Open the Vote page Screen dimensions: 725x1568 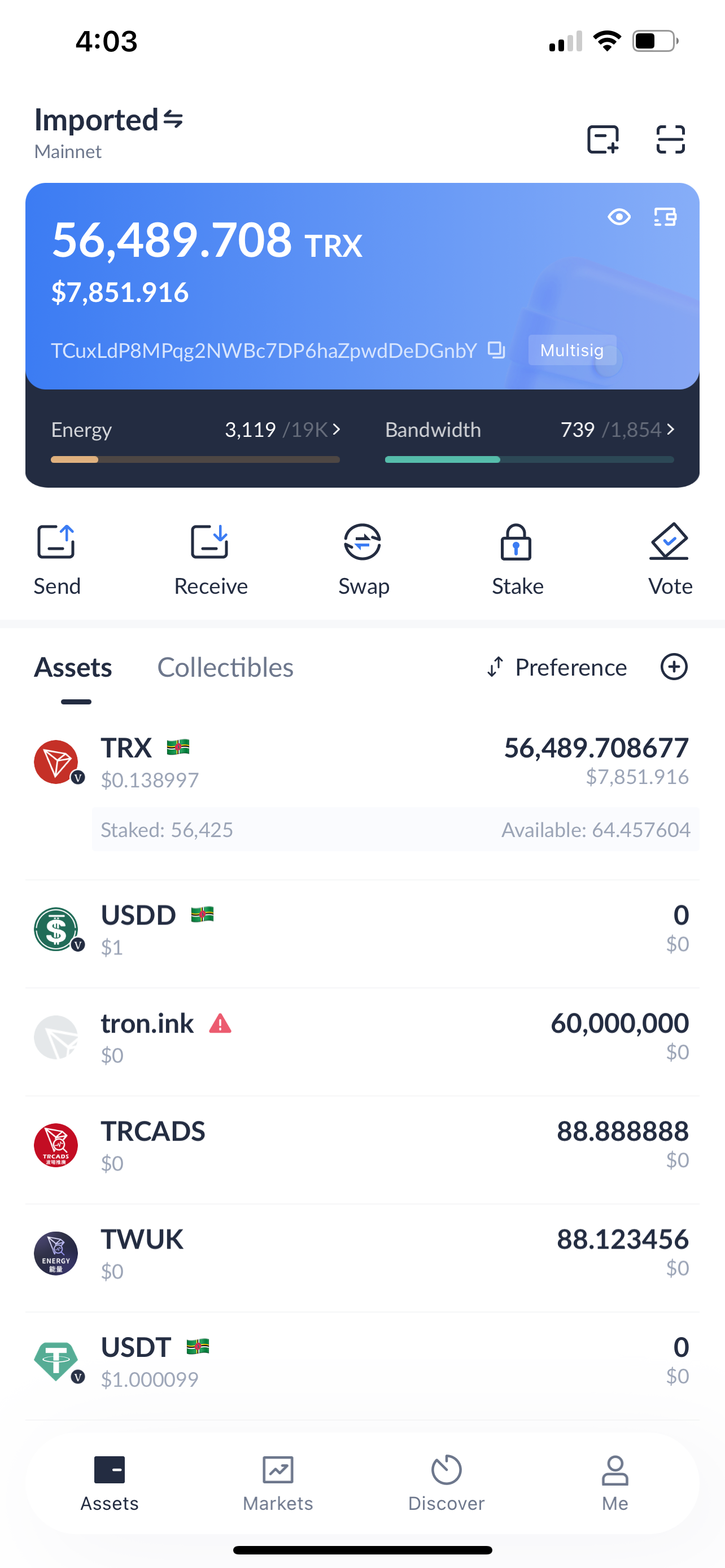coord(670,559)
